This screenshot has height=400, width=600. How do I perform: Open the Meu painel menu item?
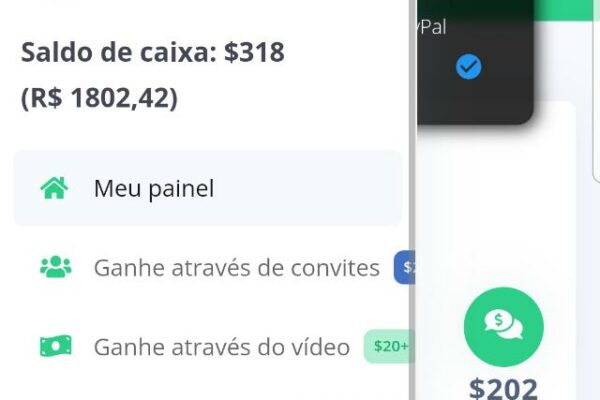(154, 188)
